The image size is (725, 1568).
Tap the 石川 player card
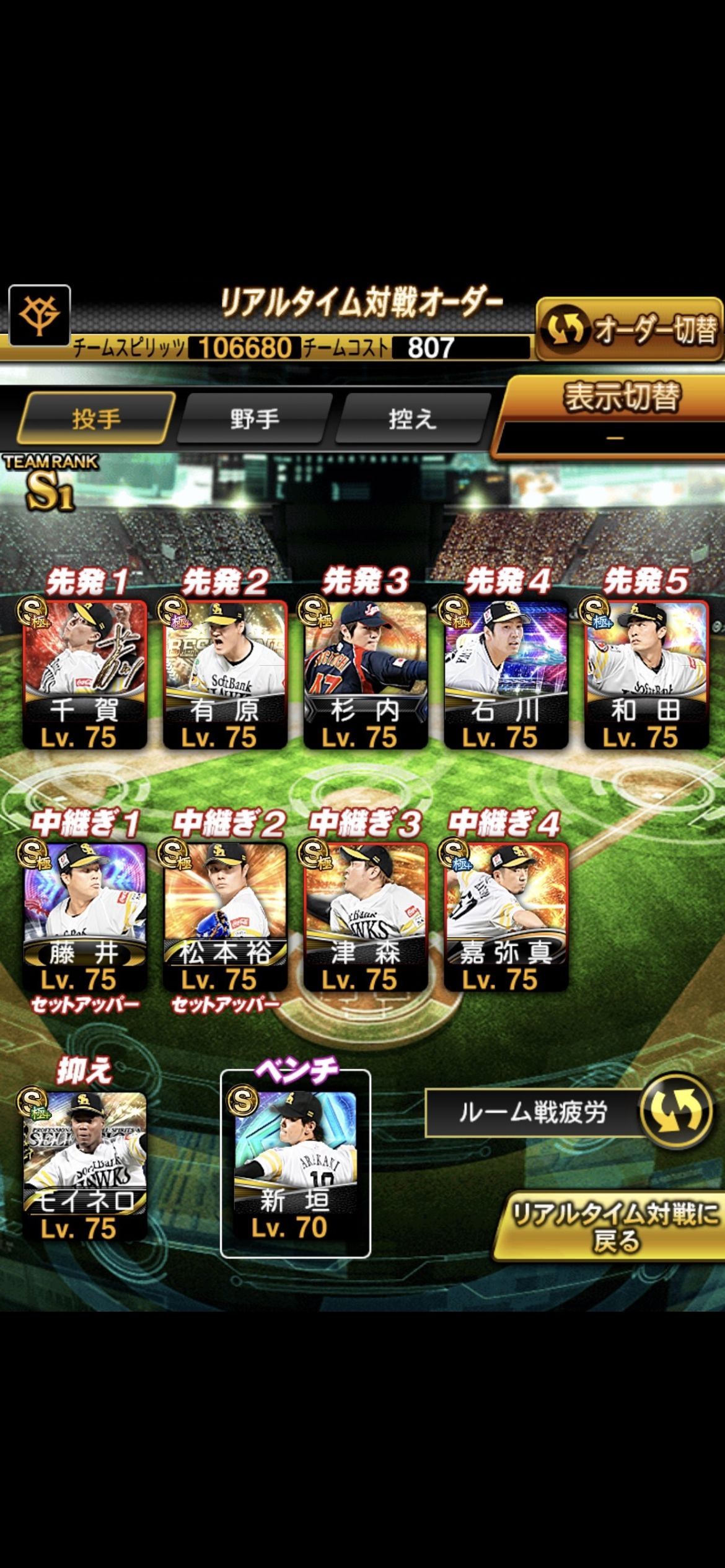click(505, 674)
